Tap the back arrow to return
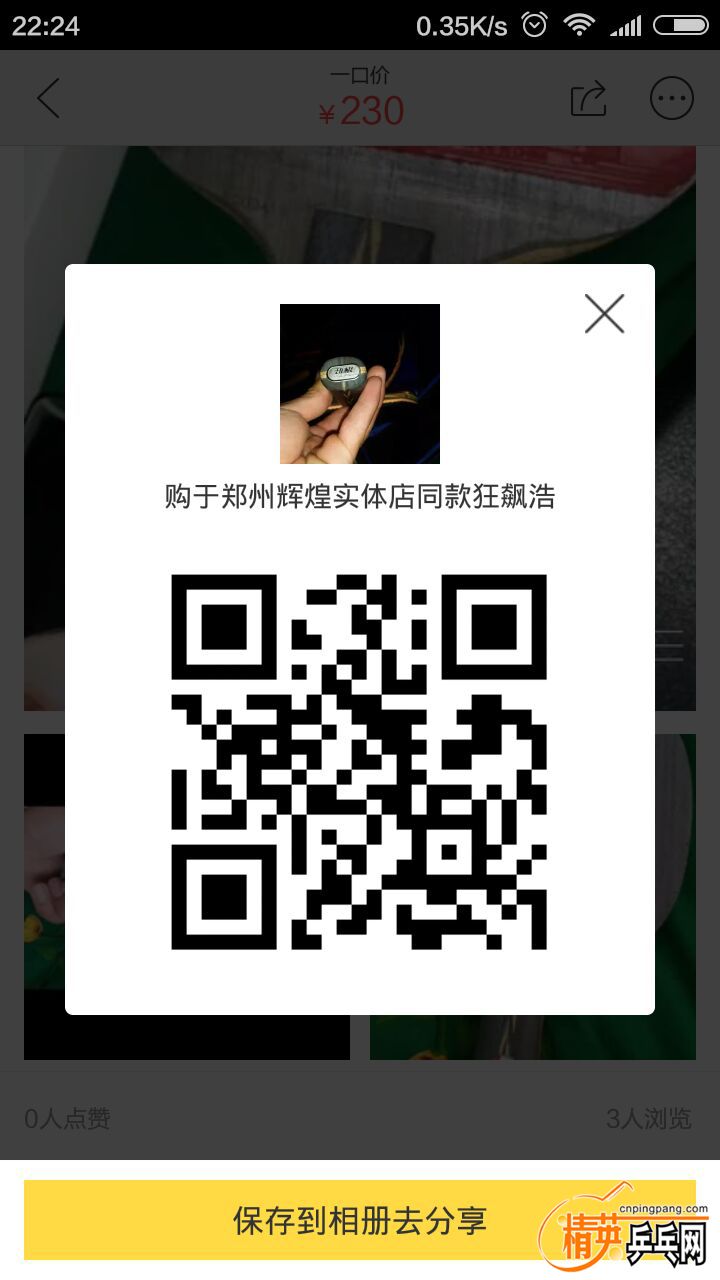This screenshot has height=1280, width=720. pos(48,99)
